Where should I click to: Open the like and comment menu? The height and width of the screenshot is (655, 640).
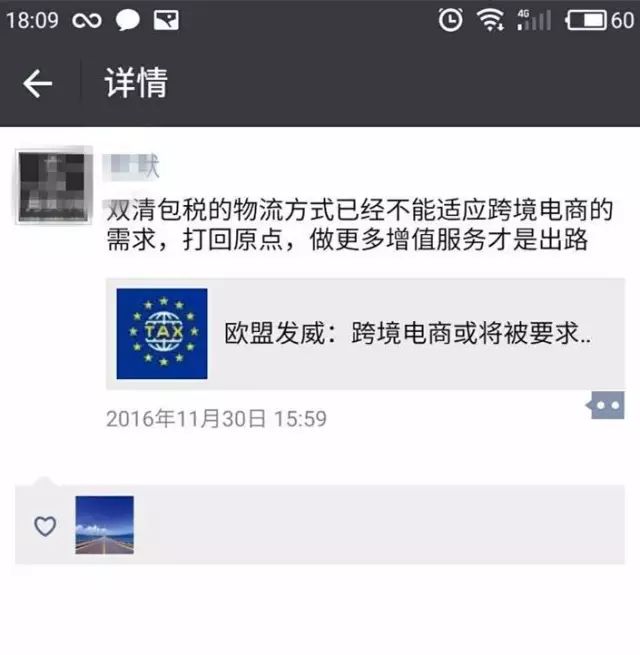pos(606,404)
